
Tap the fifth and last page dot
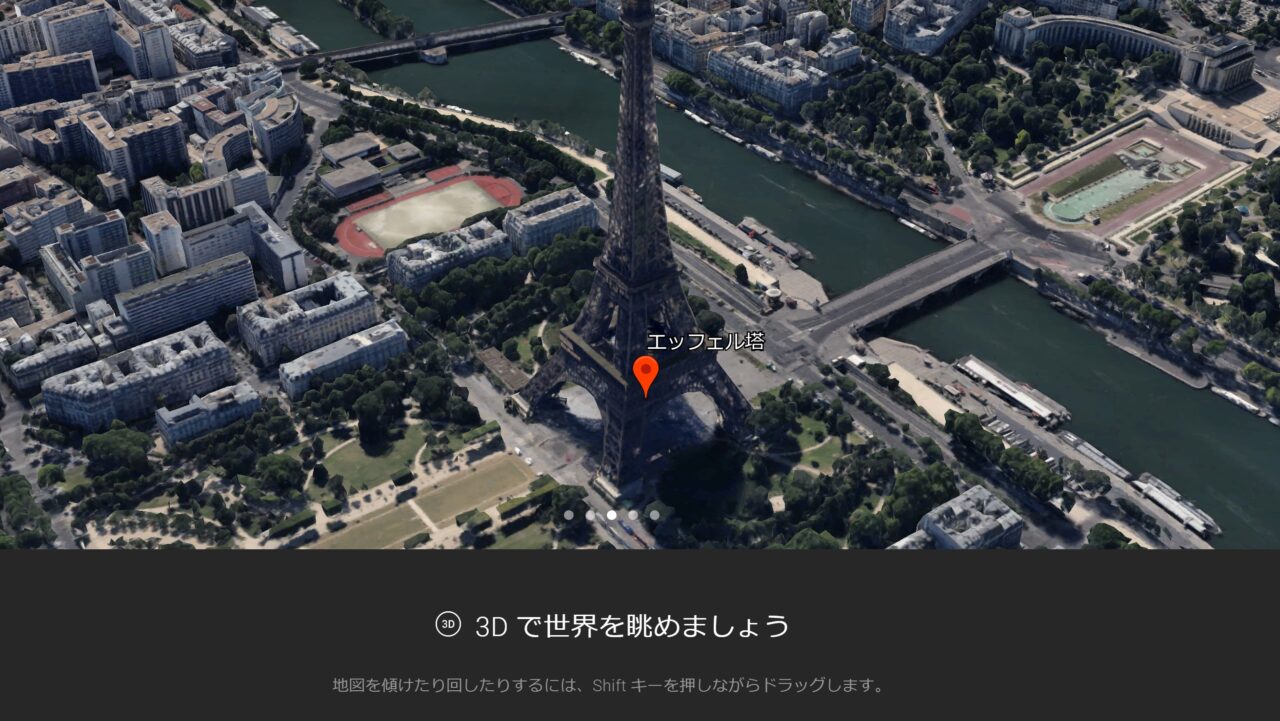click(x=655, y=515)
